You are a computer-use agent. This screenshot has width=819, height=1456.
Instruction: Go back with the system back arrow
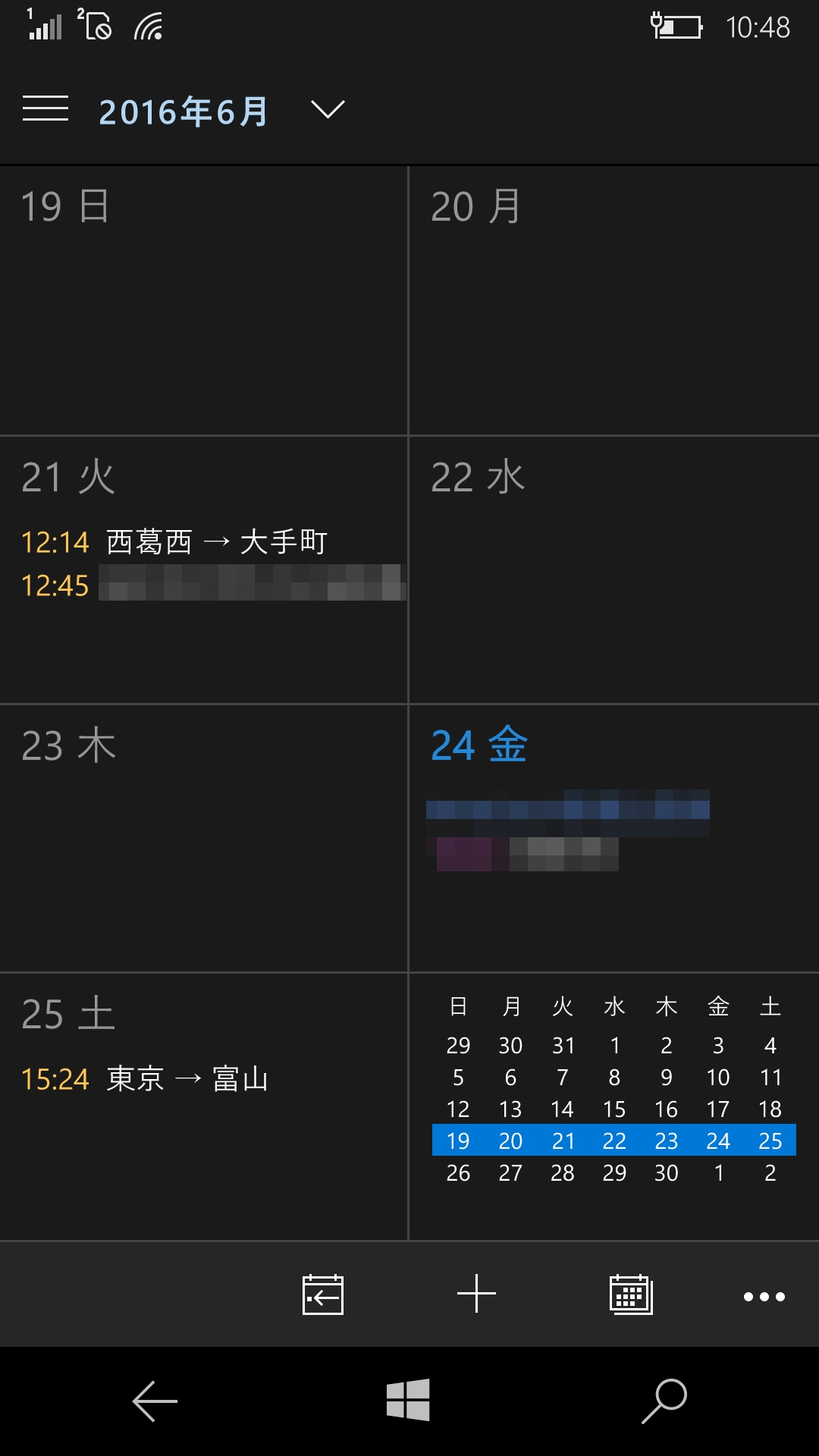coord(155,1401)
